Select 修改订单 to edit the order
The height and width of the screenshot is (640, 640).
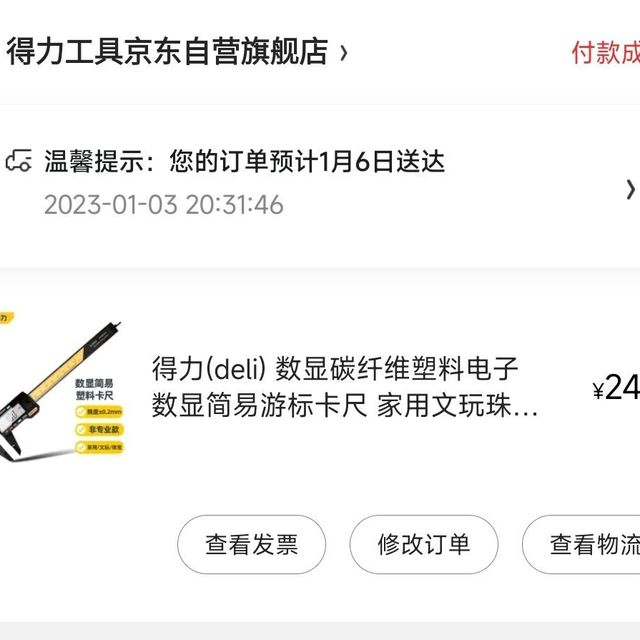coord(424,545)
